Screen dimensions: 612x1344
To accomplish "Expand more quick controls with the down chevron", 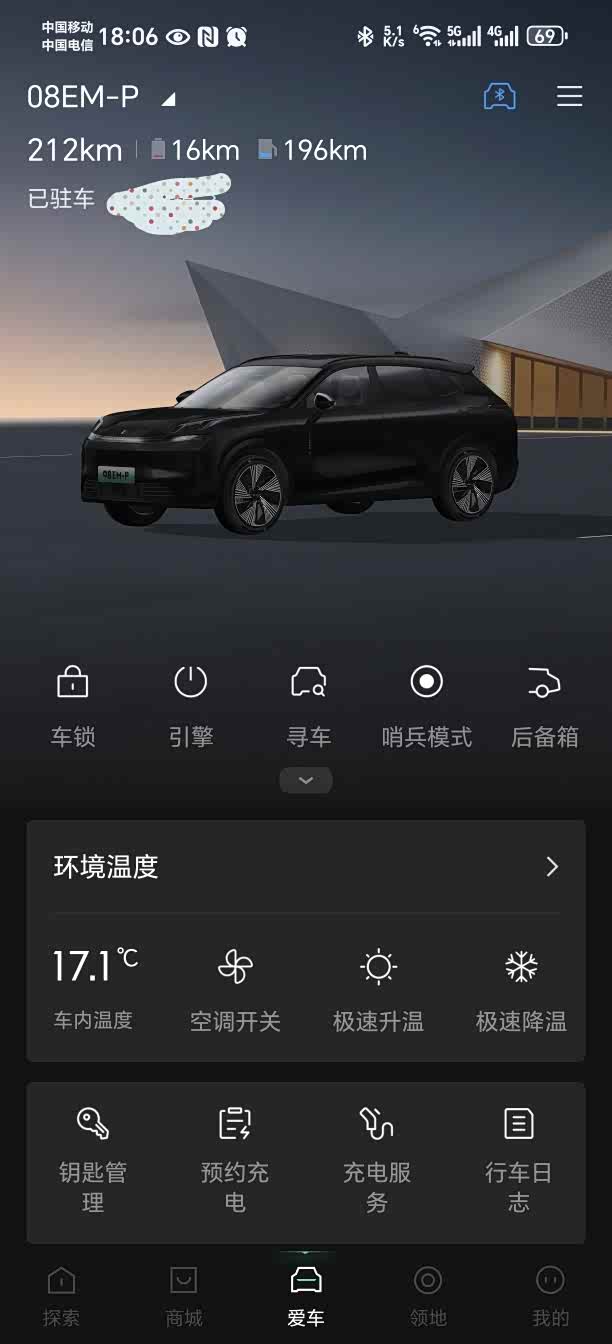I will [306, 780].
